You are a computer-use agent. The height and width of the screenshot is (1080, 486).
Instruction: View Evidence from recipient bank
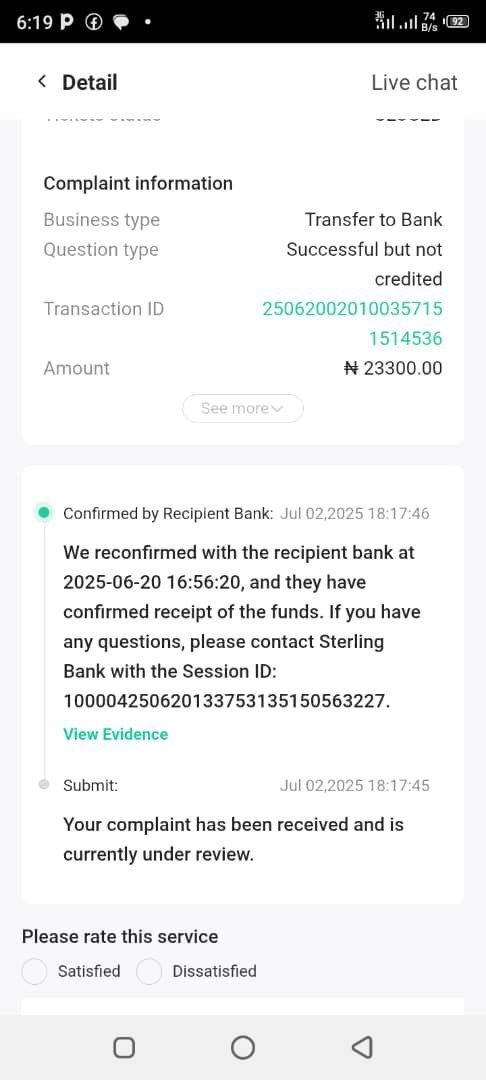[116, 734]
